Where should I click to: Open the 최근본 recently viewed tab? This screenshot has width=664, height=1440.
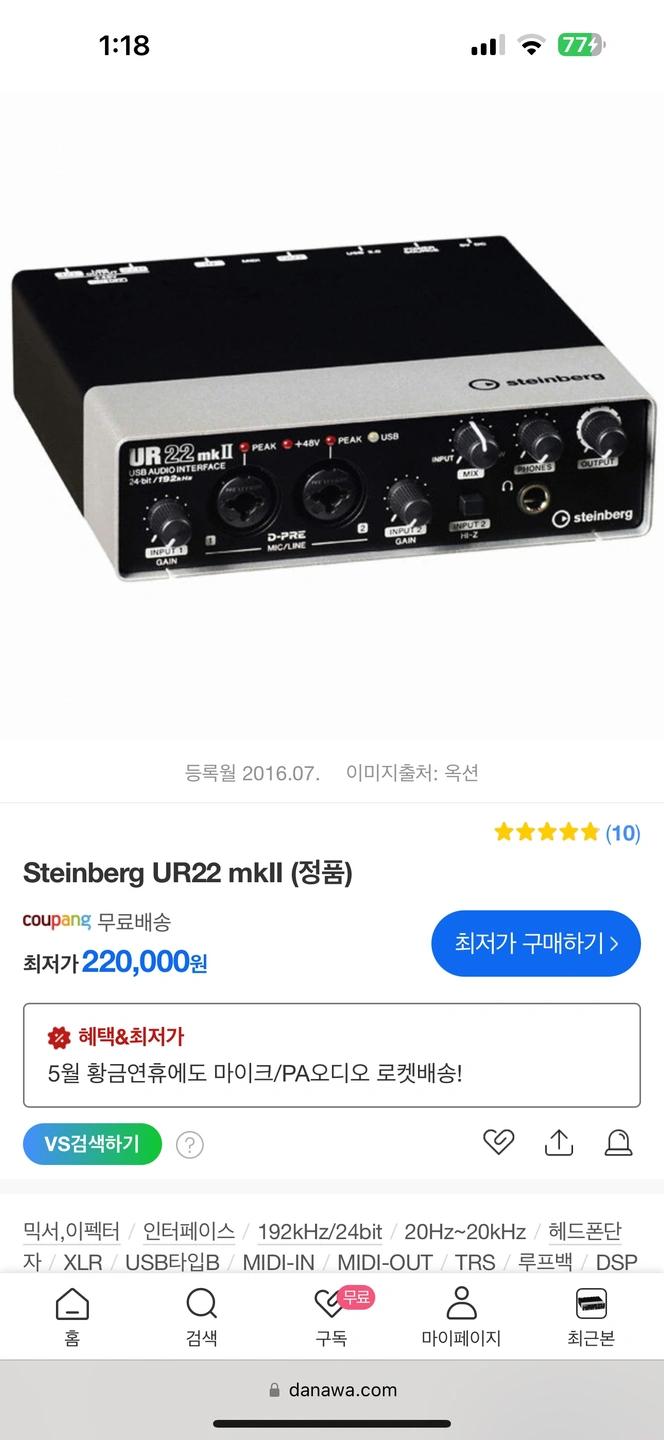tap(591, 1317)
